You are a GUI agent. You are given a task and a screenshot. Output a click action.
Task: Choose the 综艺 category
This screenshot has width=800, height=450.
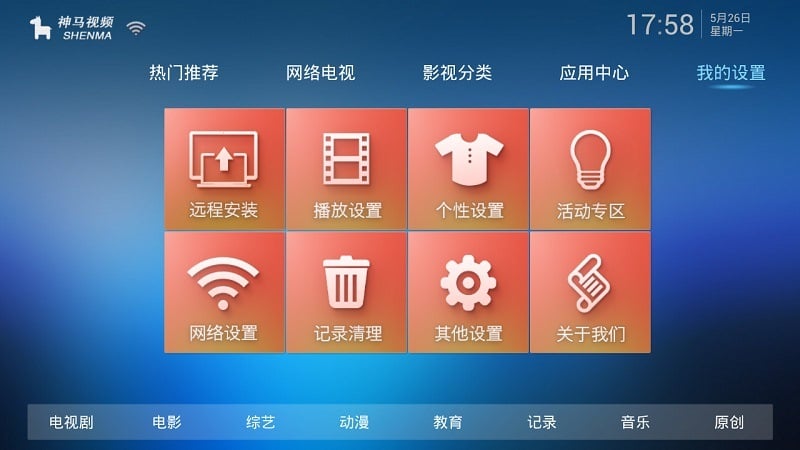[260, 422]
